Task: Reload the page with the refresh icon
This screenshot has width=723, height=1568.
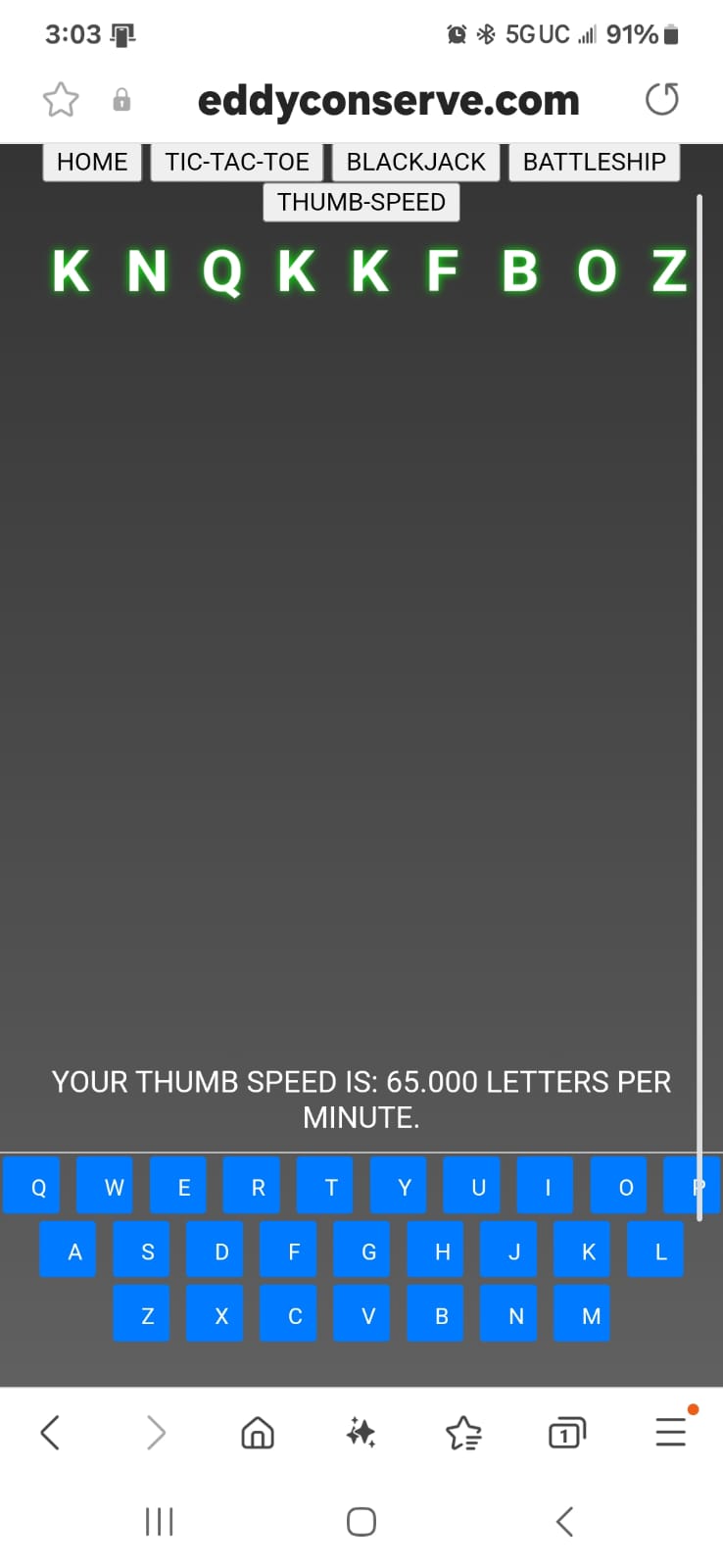Action: click(x=662, y=99)
